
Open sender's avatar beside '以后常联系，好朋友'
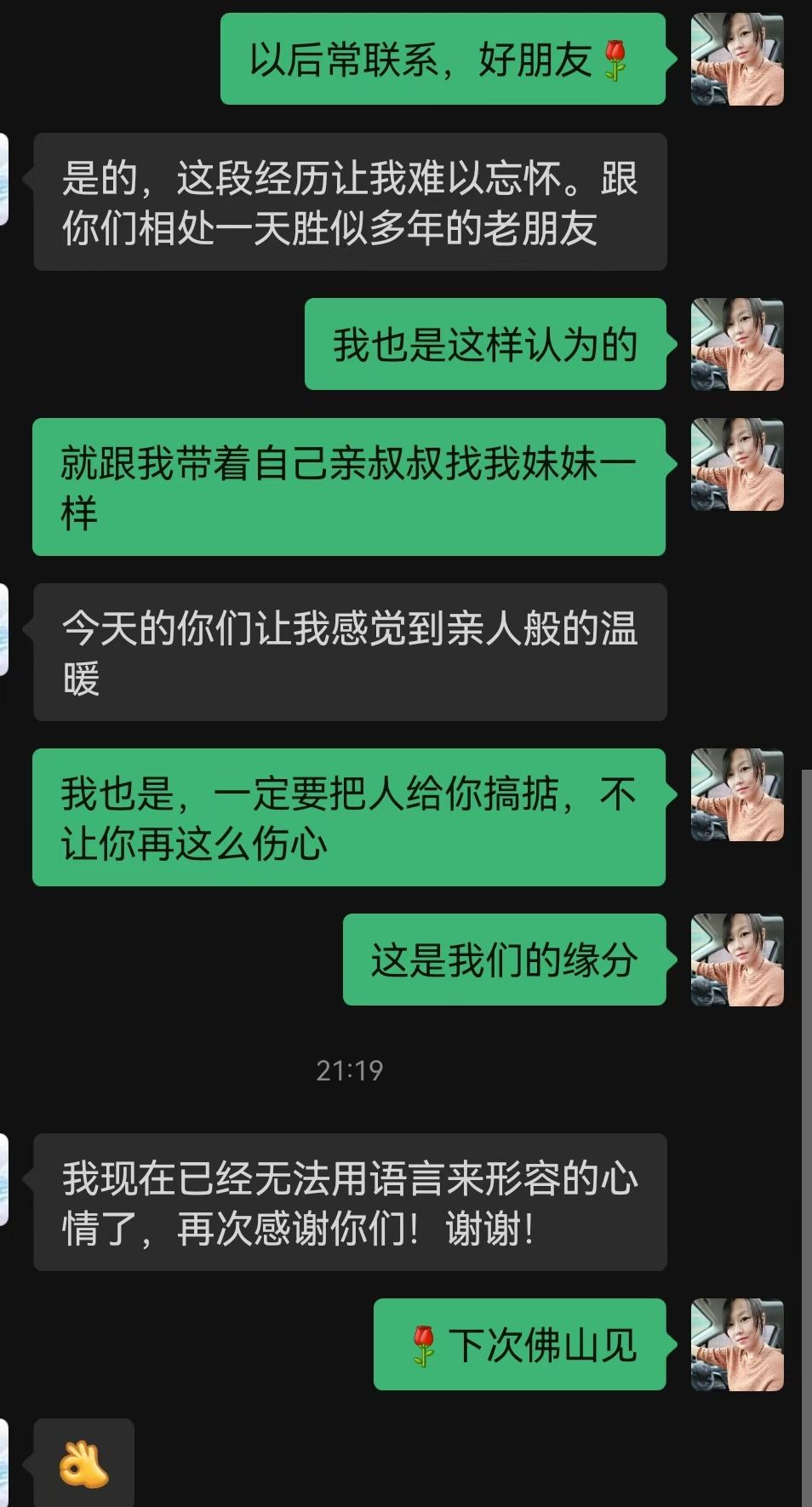click(737, 59)
